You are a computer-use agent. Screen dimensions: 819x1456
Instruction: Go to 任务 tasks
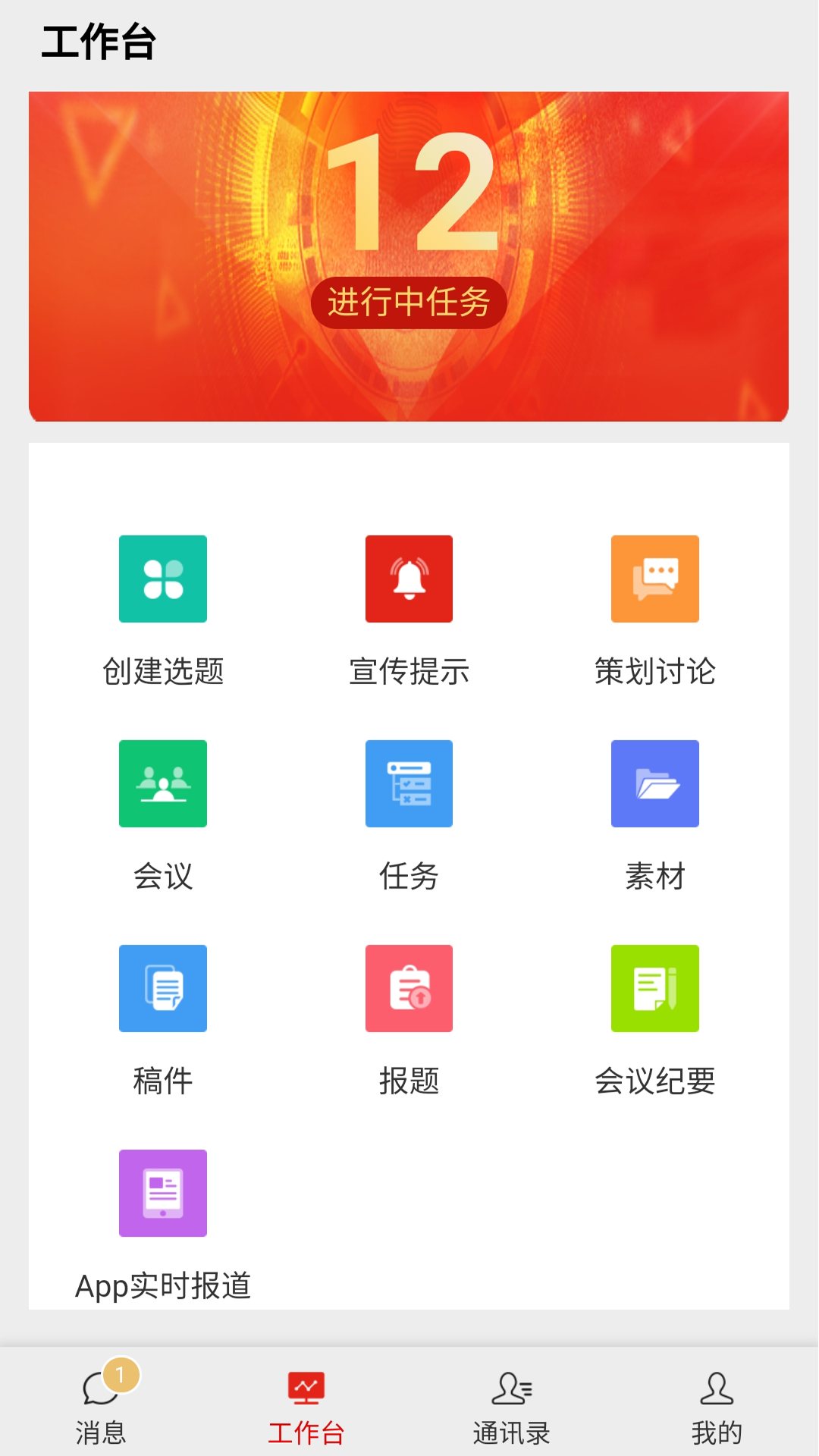click(409, 784)
